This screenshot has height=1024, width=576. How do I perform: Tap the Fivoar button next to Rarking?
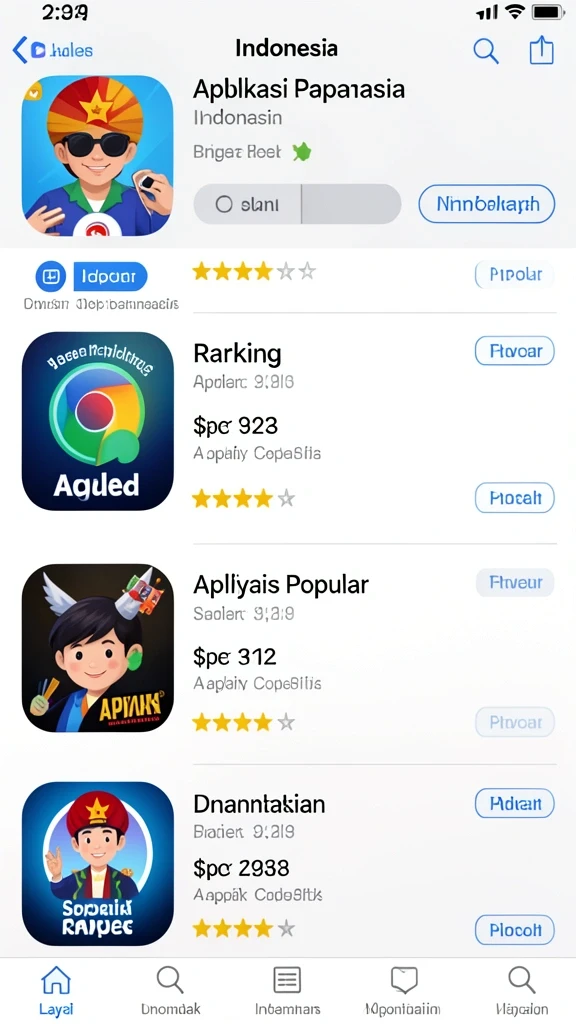(x=514, y=351)
